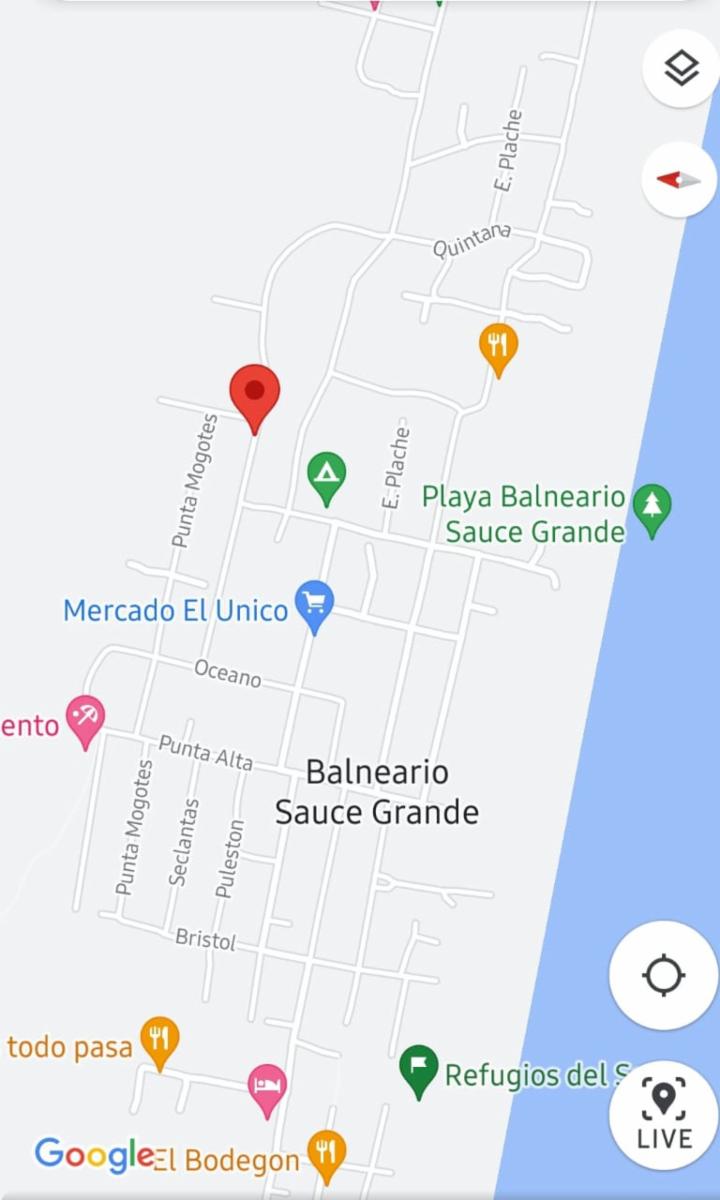The height and width of the screenshot is (1200, 720).
Task: Open the map layers selector
Action: (x=681, y=69)
